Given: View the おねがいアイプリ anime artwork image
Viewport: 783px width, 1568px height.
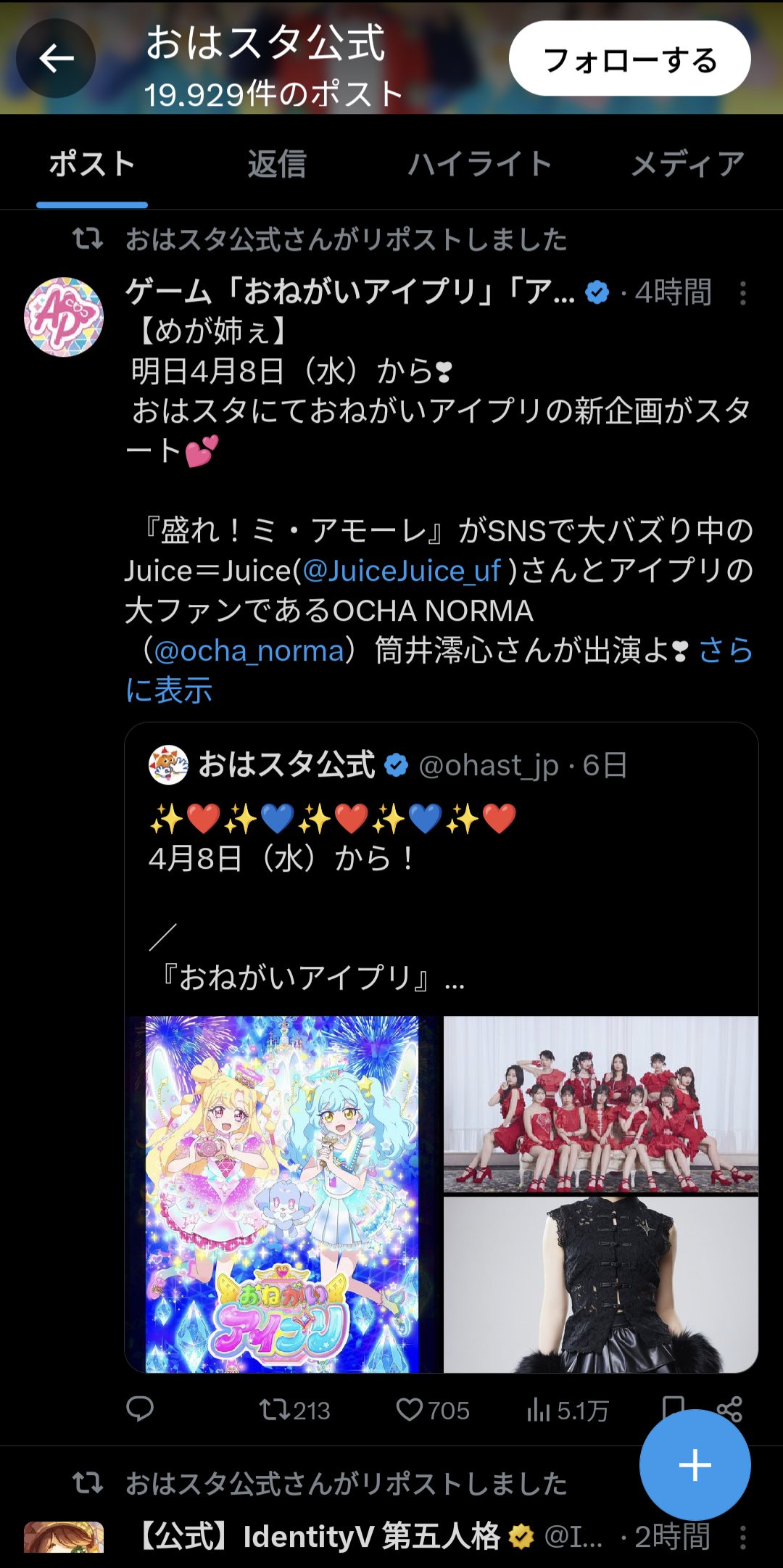Looking at the screenshot, I should point(283,1194).
